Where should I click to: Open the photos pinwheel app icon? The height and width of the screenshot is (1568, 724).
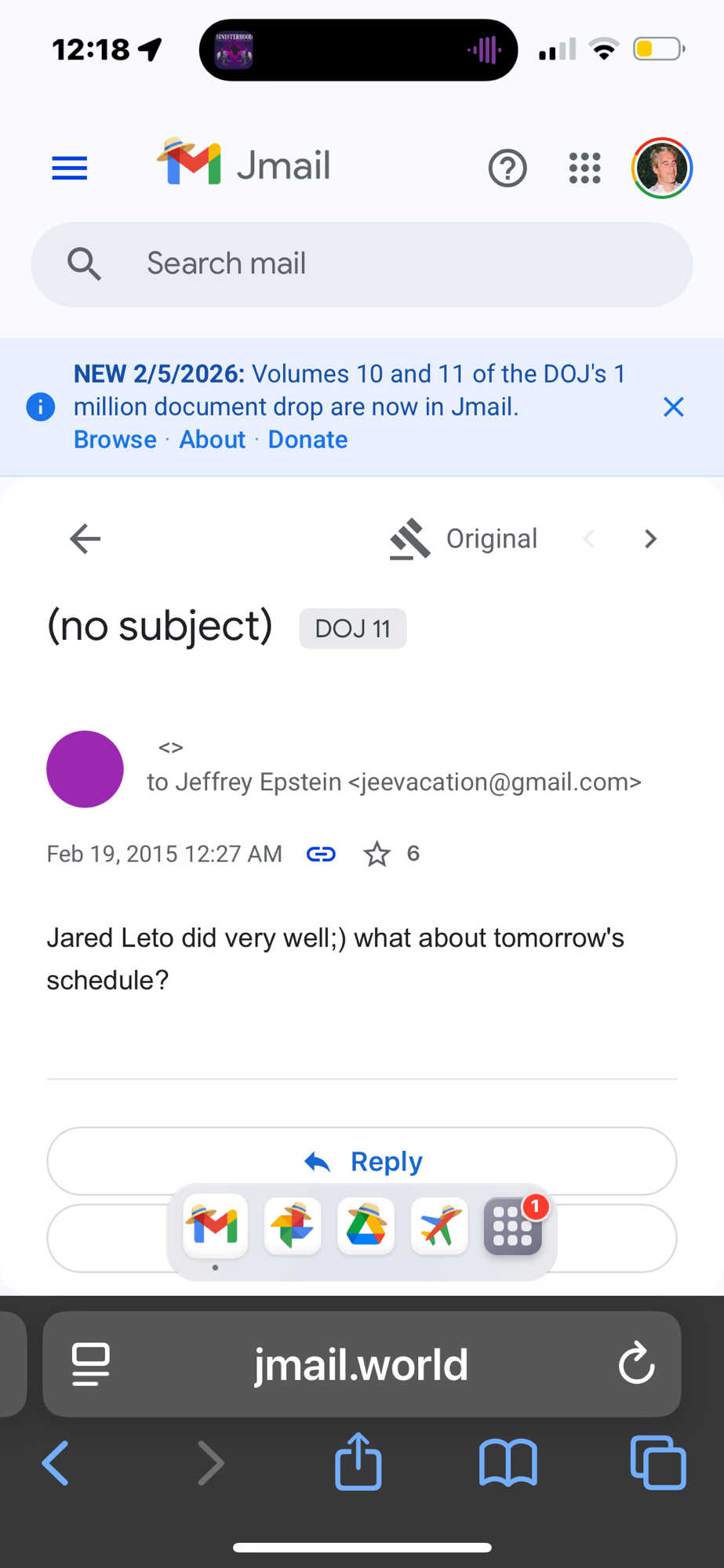click(x=293, y=1225)
